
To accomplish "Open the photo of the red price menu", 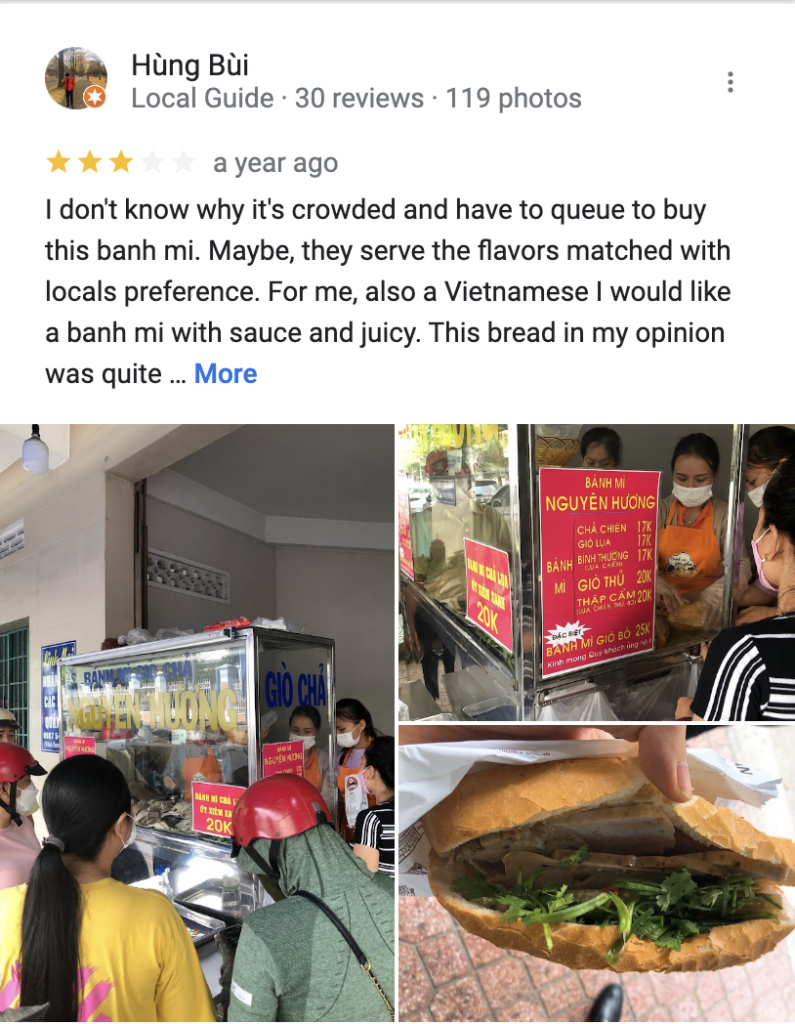I will point(596,571).
